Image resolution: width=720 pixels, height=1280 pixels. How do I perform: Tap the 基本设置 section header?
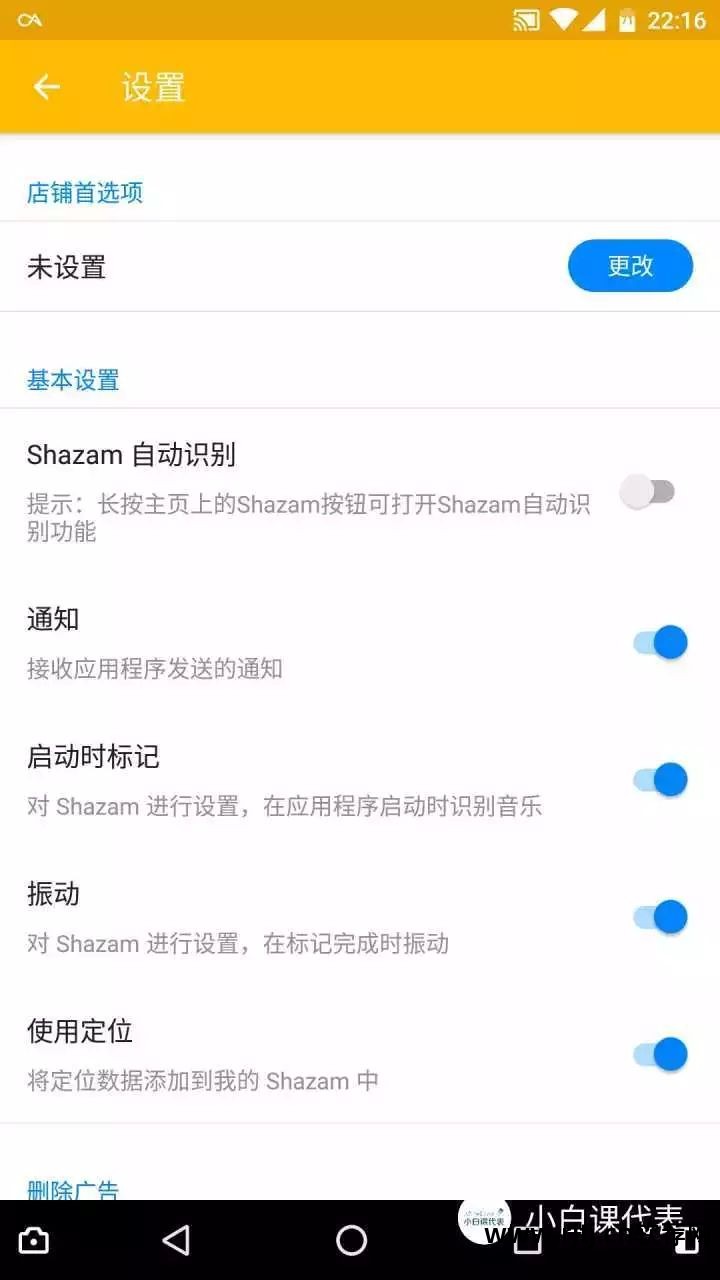click(73, 380)
